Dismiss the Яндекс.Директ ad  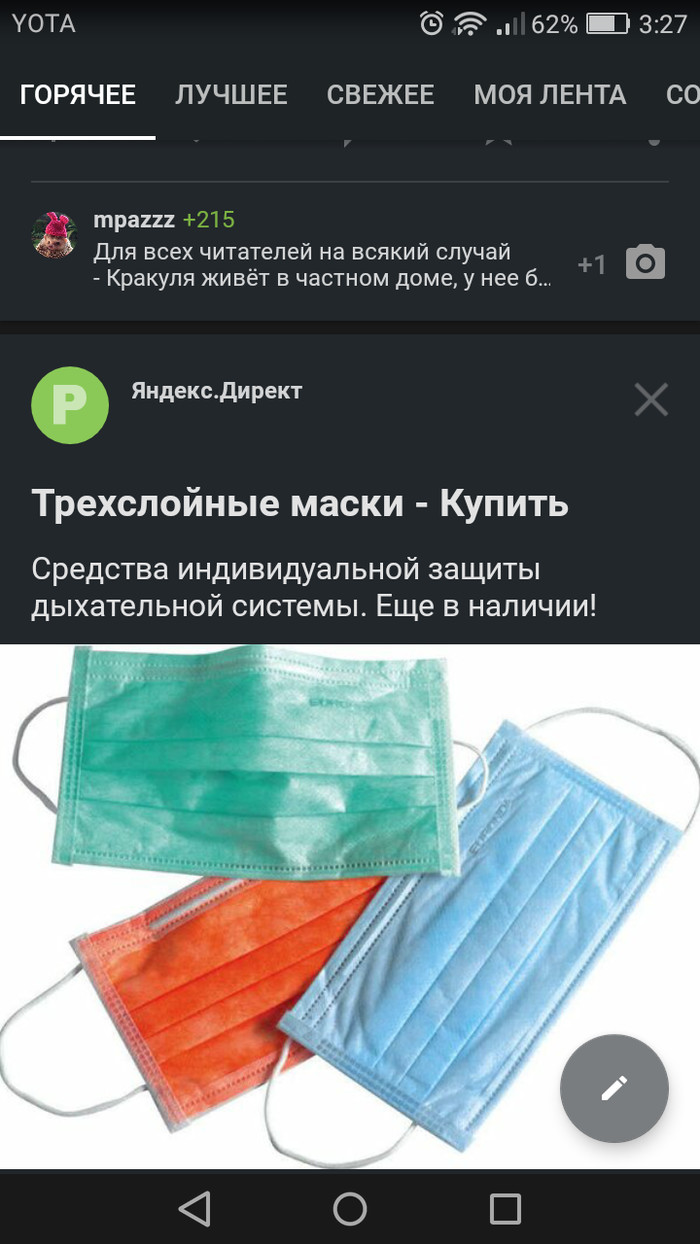pyautogui.click(x=651, y=400)
